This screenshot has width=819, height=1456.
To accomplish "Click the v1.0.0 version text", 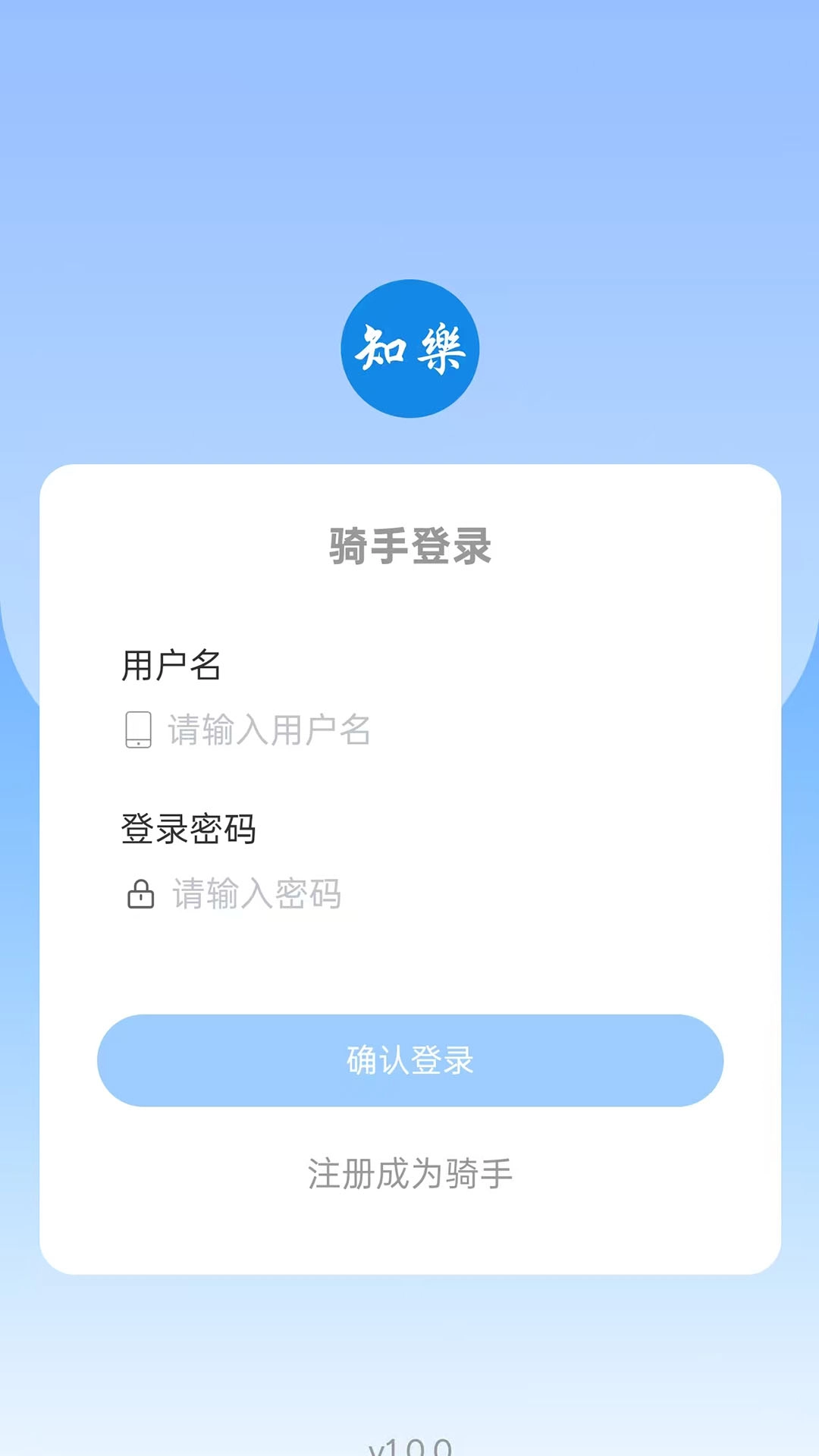I will 409,1445.
